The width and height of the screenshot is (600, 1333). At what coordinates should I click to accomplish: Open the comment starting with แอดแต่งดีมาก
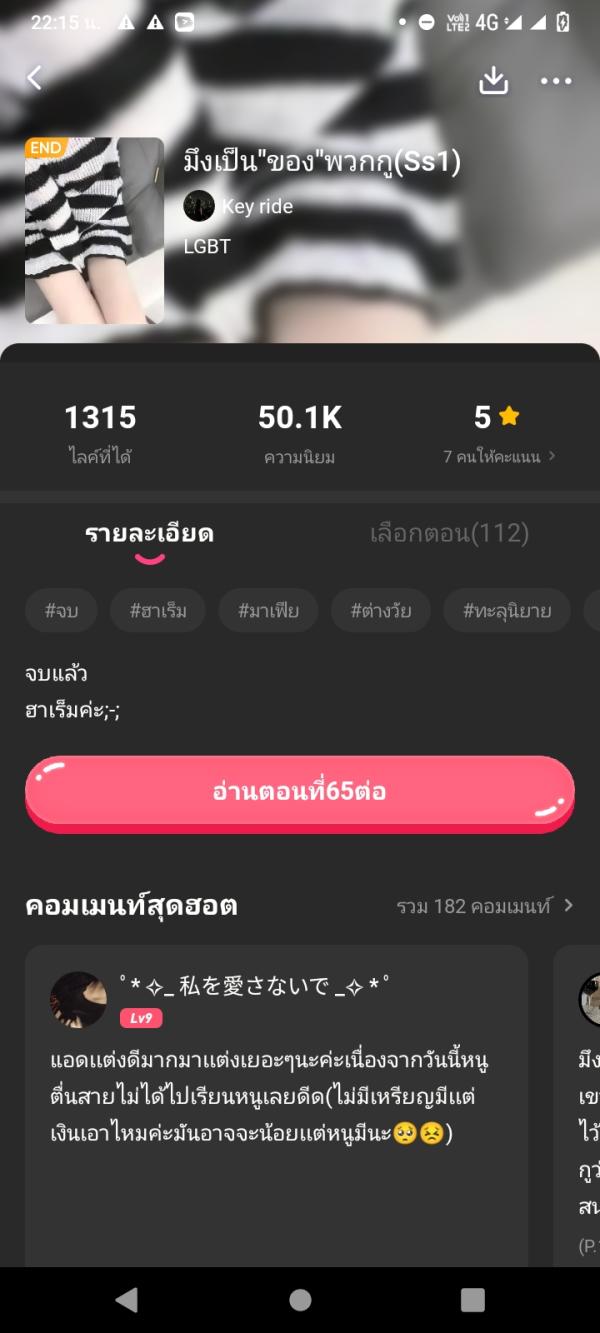coord(275,1095)
